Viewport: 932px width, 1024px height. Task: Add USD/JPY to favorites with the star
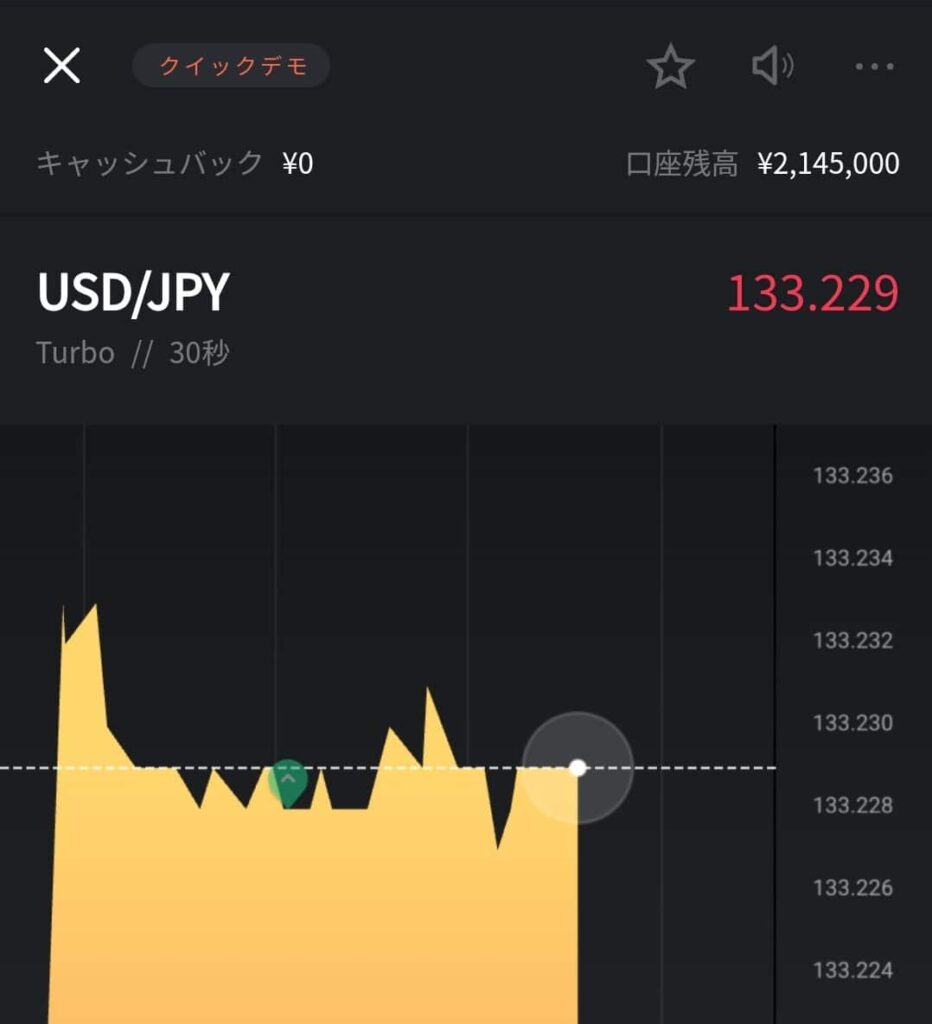[670, 67]
